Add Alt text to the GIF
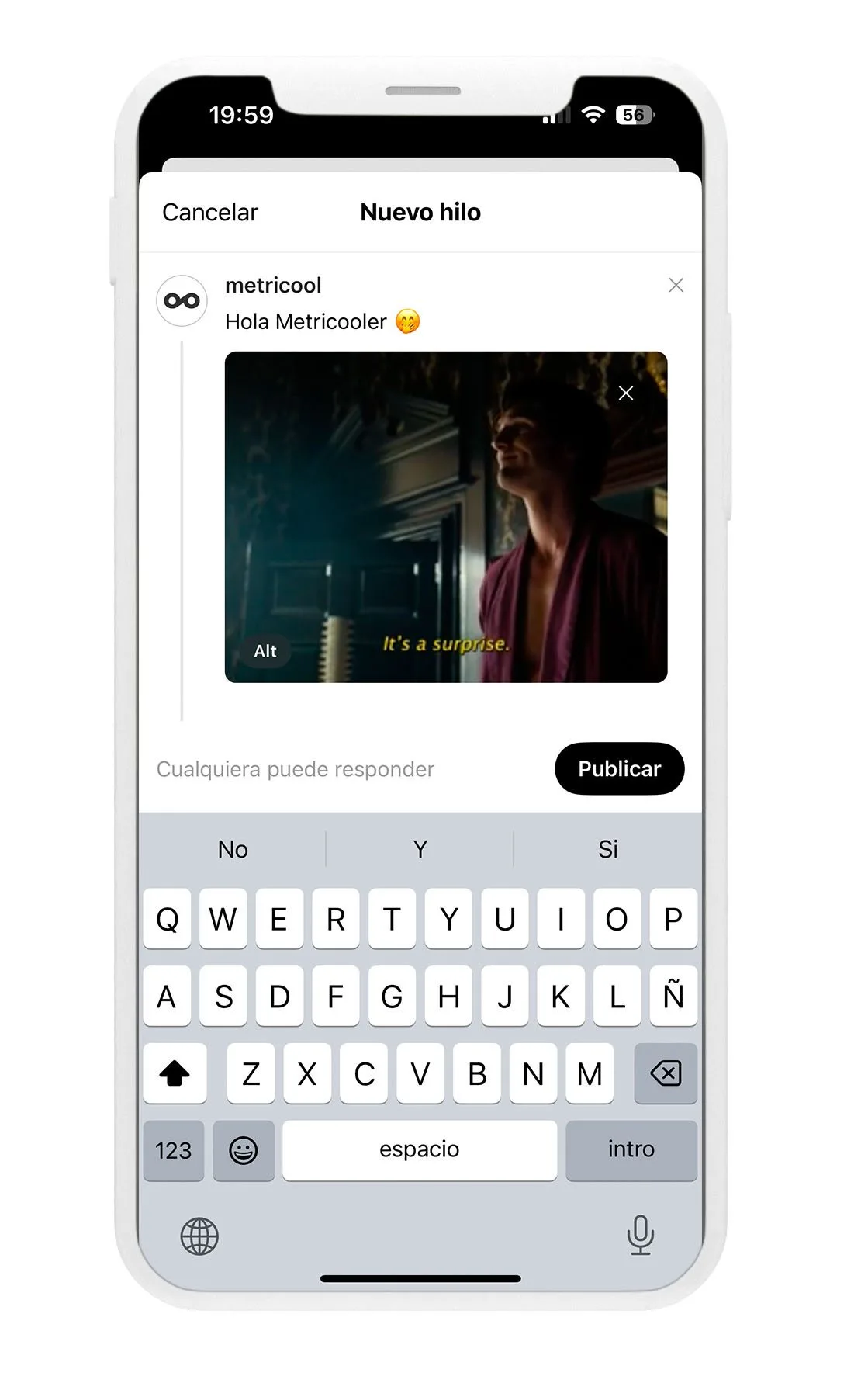Image resolution: width=868 pixels, height=1390 pixels. (265, 651)
